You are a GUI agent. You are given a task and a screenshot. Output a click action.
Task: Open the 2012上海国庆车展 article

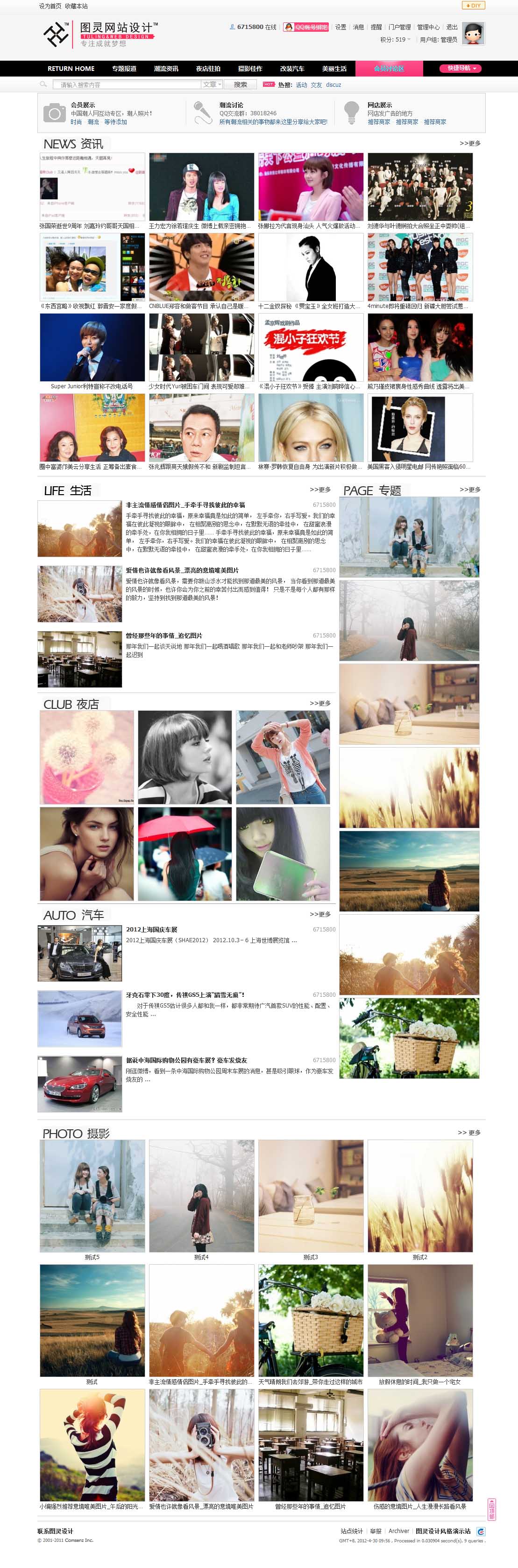pos(152,930)
